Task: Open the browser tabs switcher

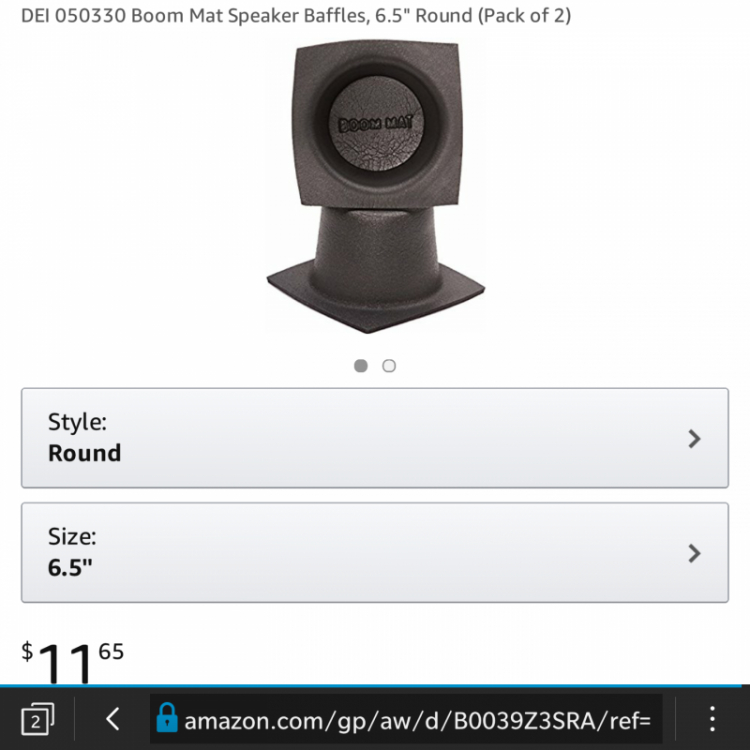Action: 37,719
